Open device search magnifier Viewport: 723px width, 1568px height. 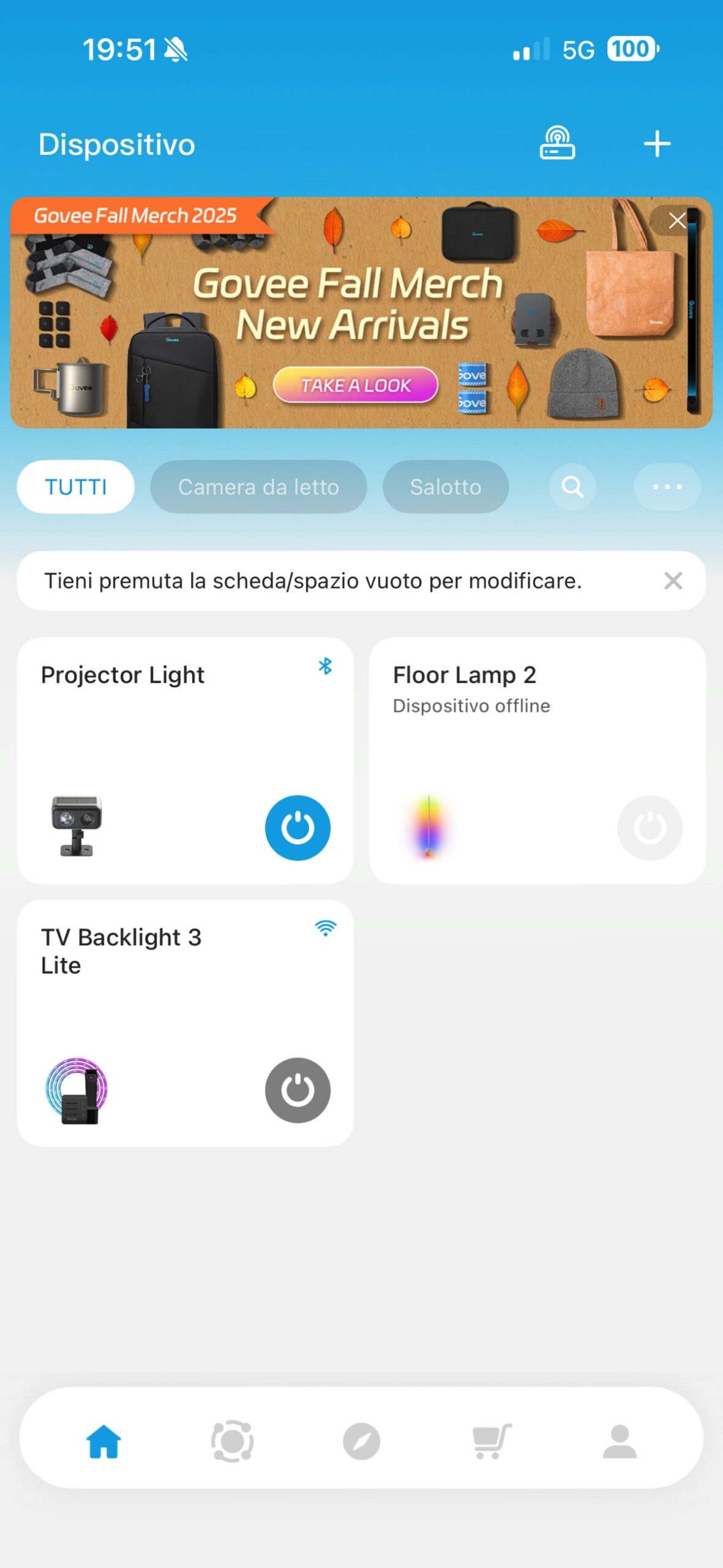point(572,487)
